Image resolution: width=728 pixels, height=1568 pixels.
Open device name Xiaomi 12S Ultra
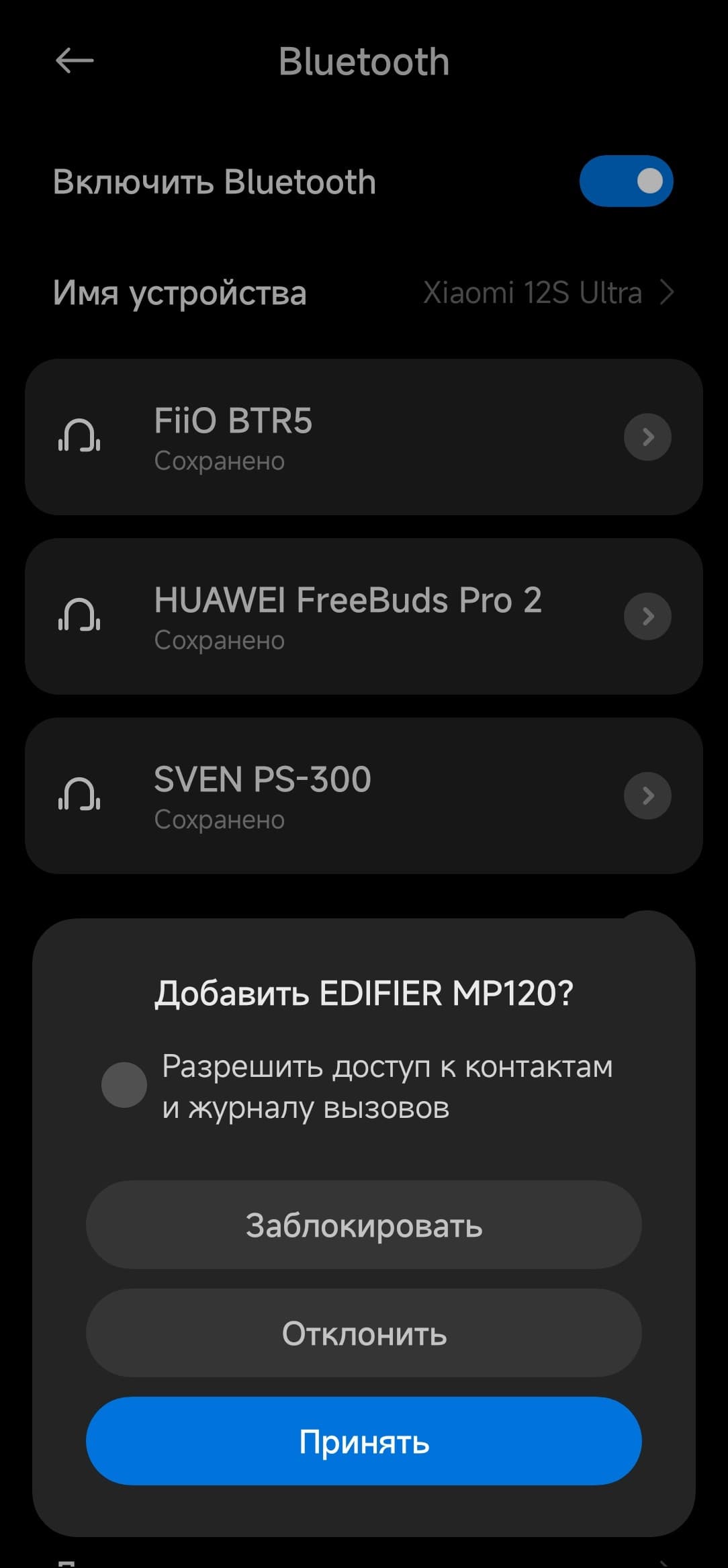547,293
